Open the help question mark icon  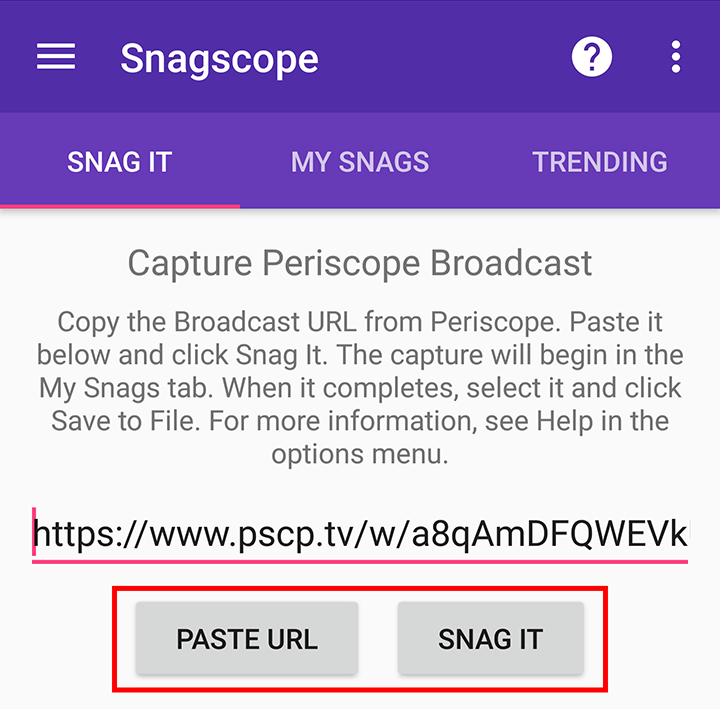coord(591,57)
